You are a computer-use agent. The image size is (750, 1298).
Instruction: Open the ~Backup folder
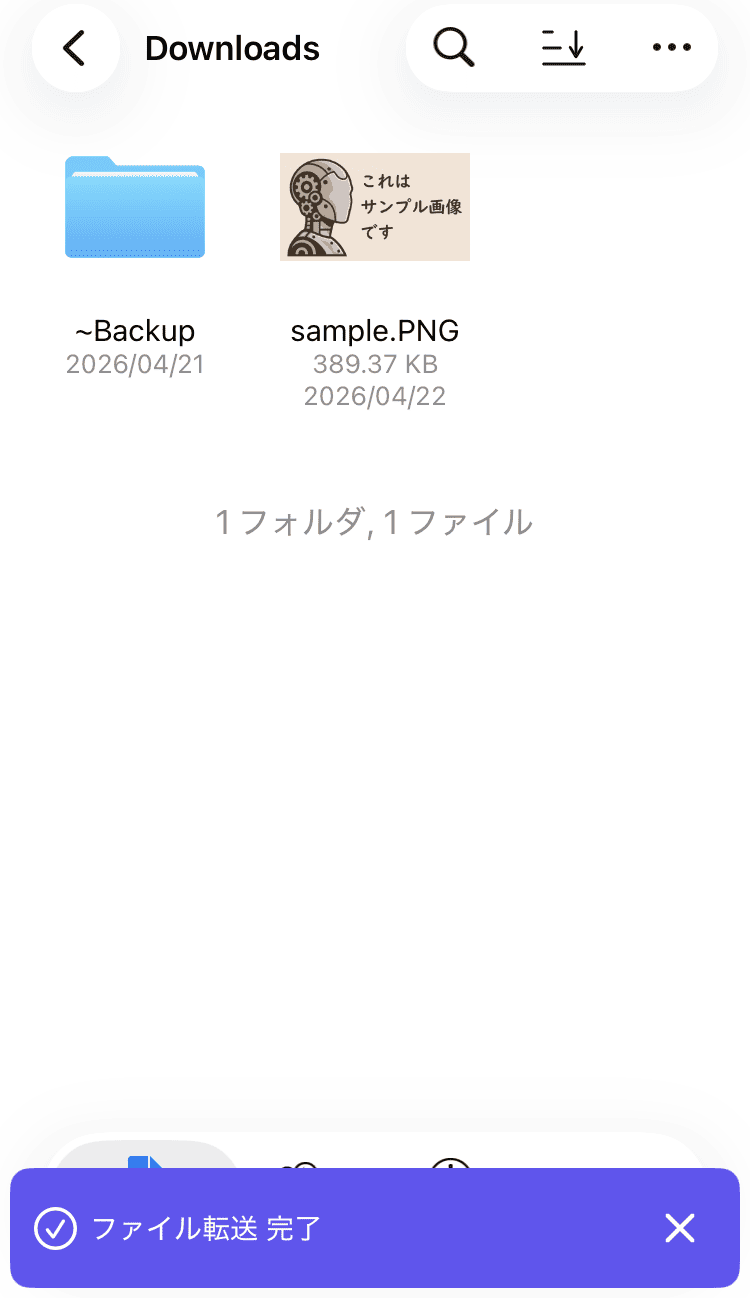point(135,208)
